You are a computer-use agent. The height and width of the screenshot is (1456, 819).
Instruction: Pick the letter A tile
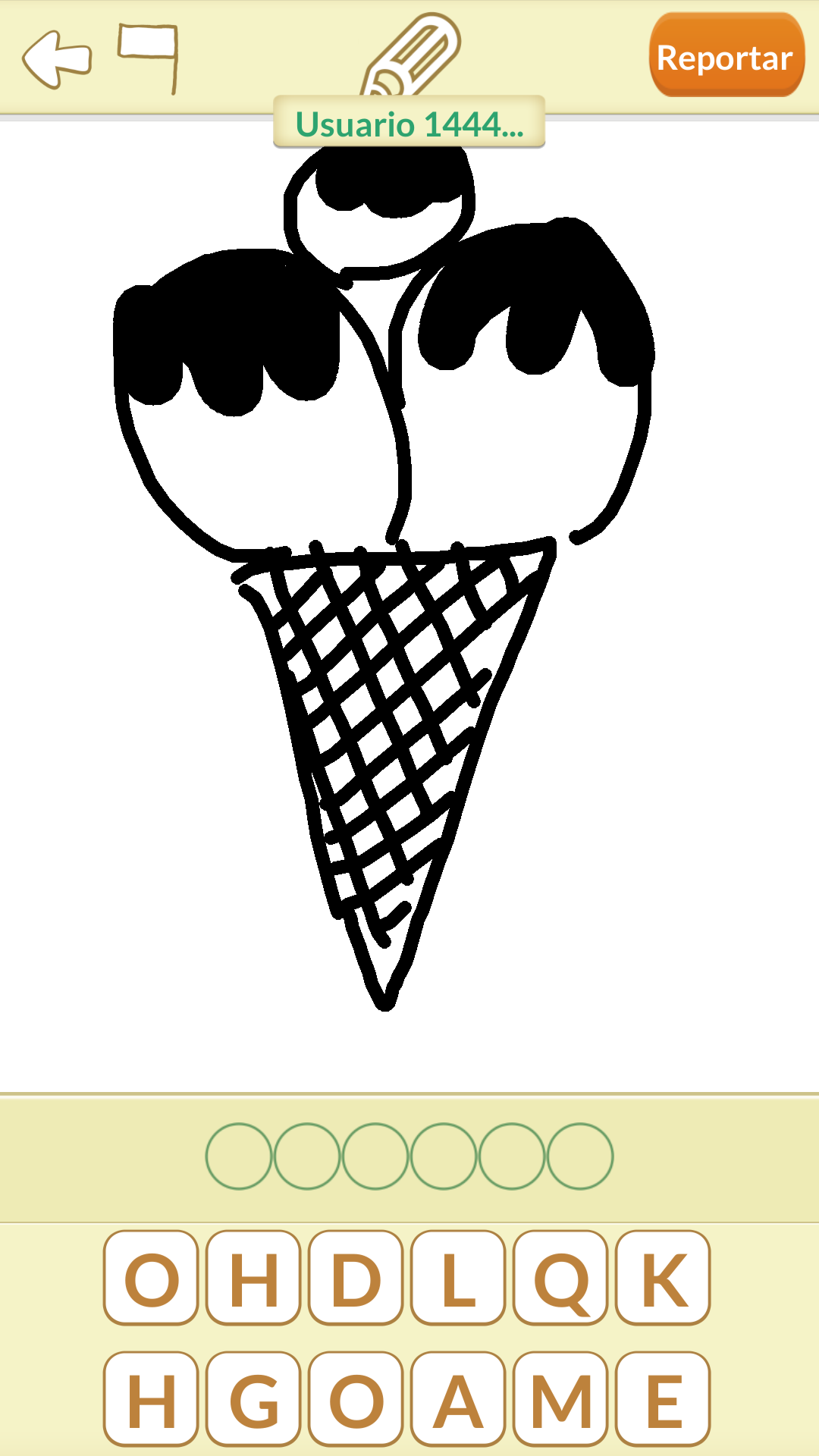point(458,1399)
